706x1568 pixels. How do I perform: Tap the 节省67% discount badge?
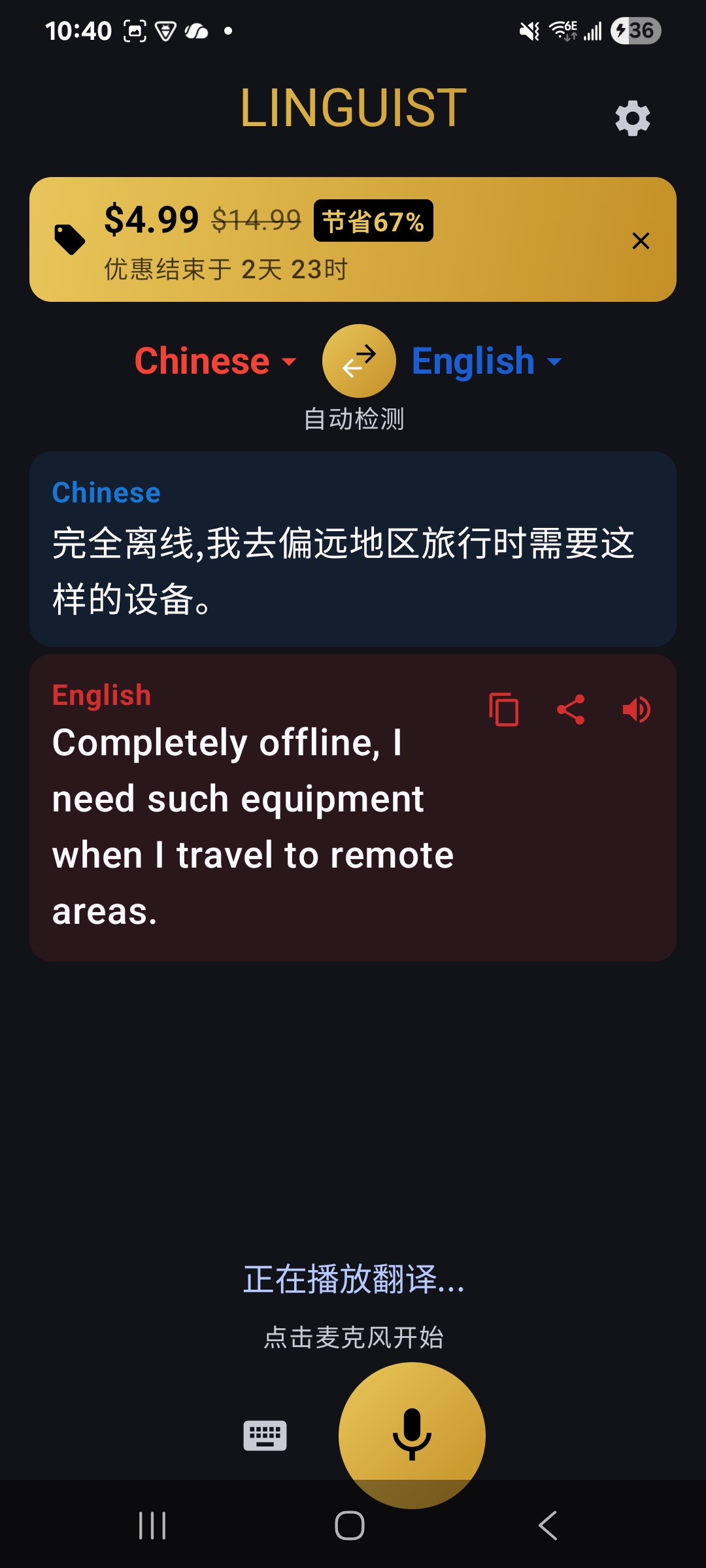[373, 221]
